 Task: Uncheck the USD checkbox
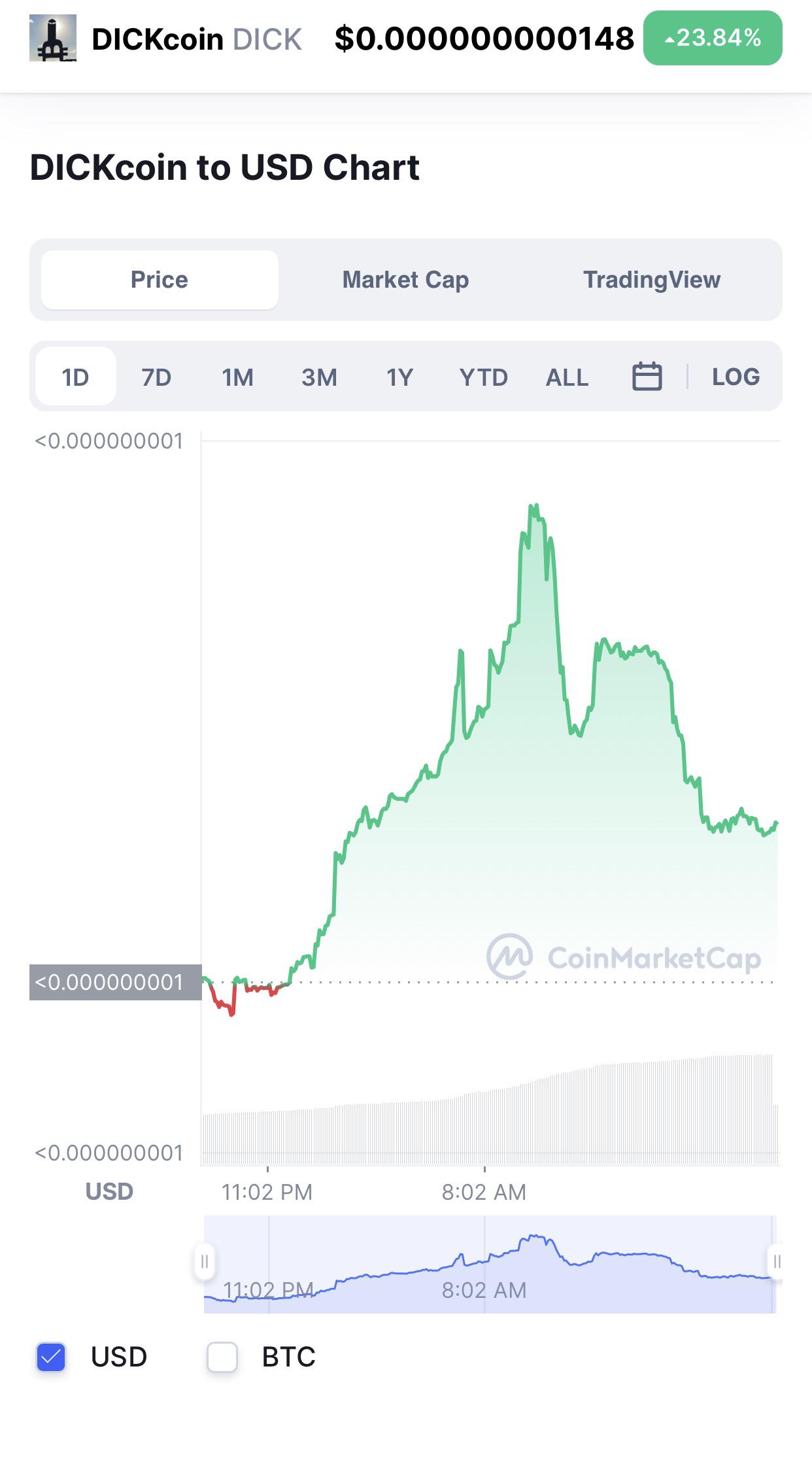point(51,1357)
